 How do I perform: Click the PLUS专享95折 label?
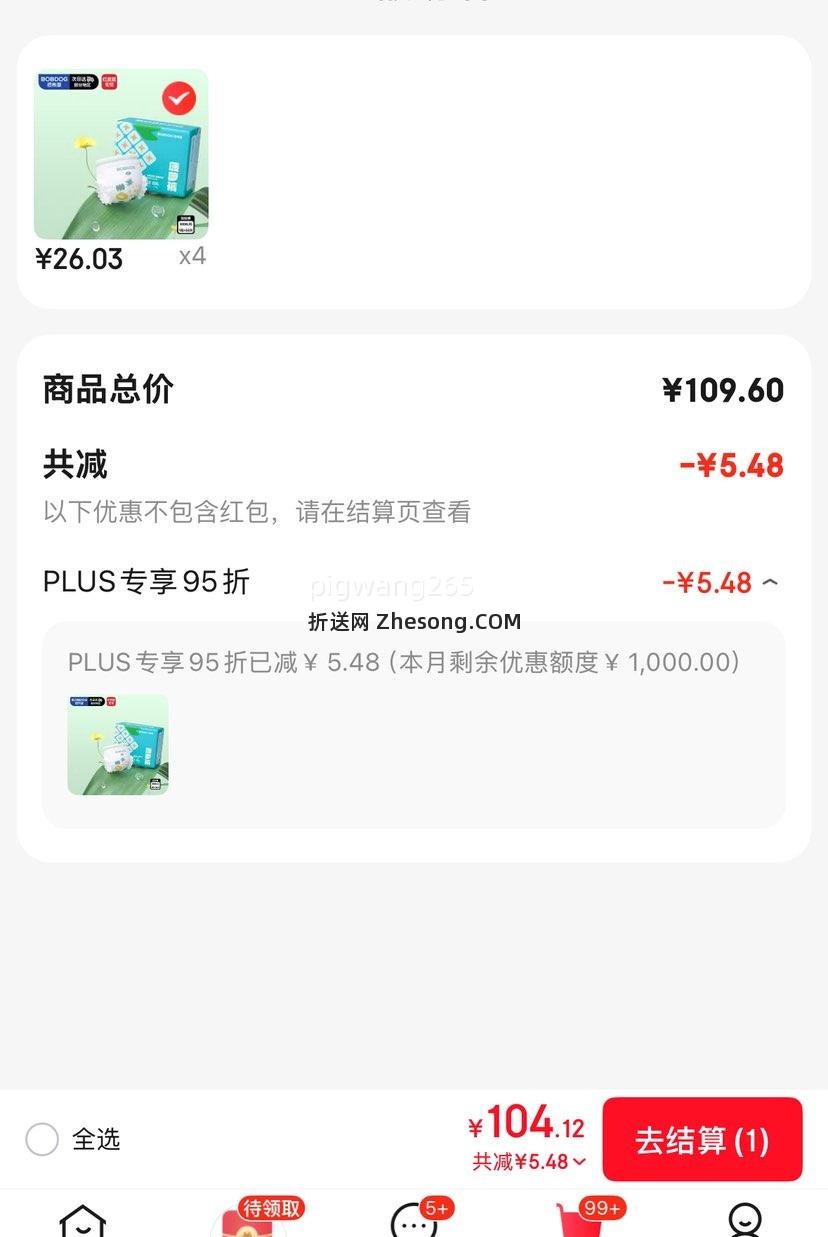pos(146,581)
